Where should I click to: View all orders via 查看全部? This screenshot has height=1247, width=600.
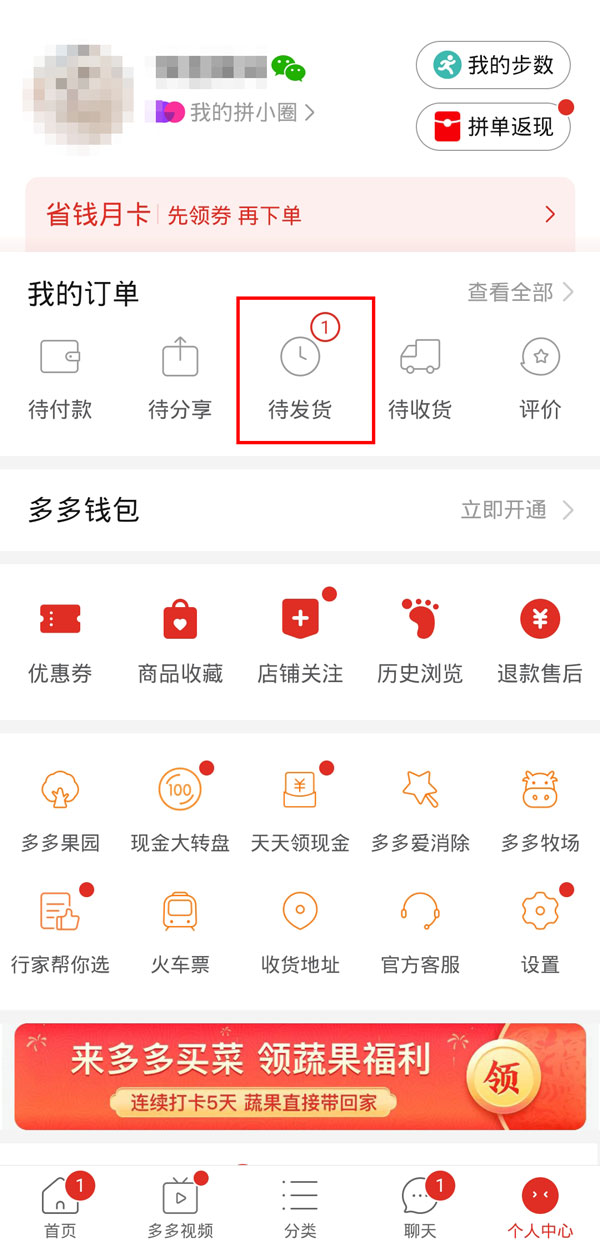(520, 292)
